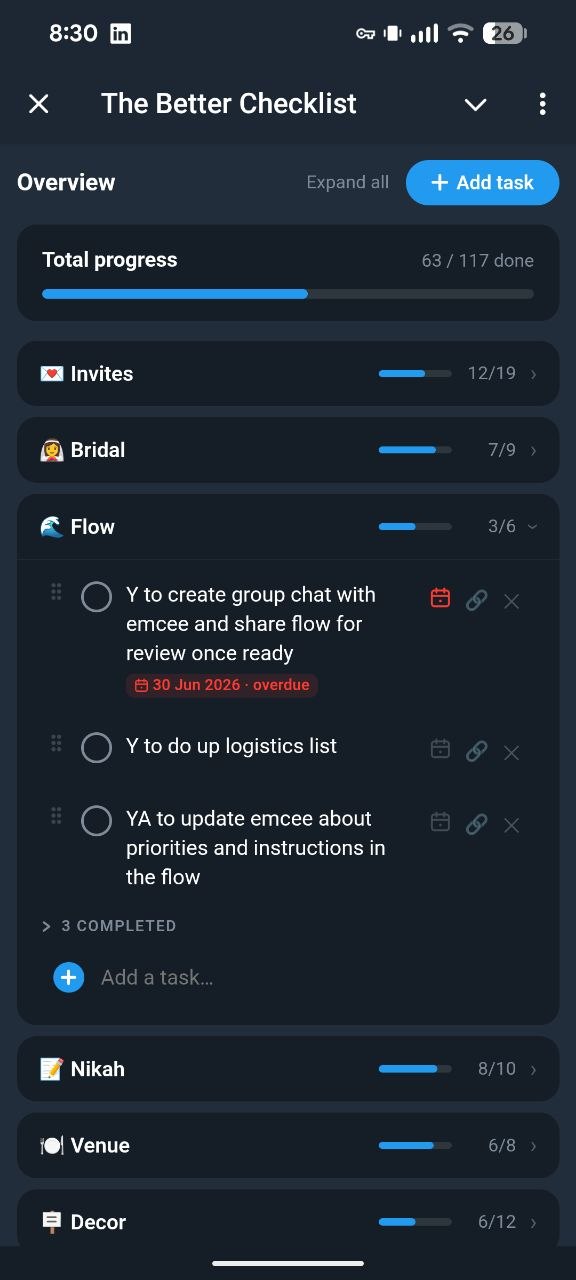Mark the logistics list task as done

[x=96, y=748]
